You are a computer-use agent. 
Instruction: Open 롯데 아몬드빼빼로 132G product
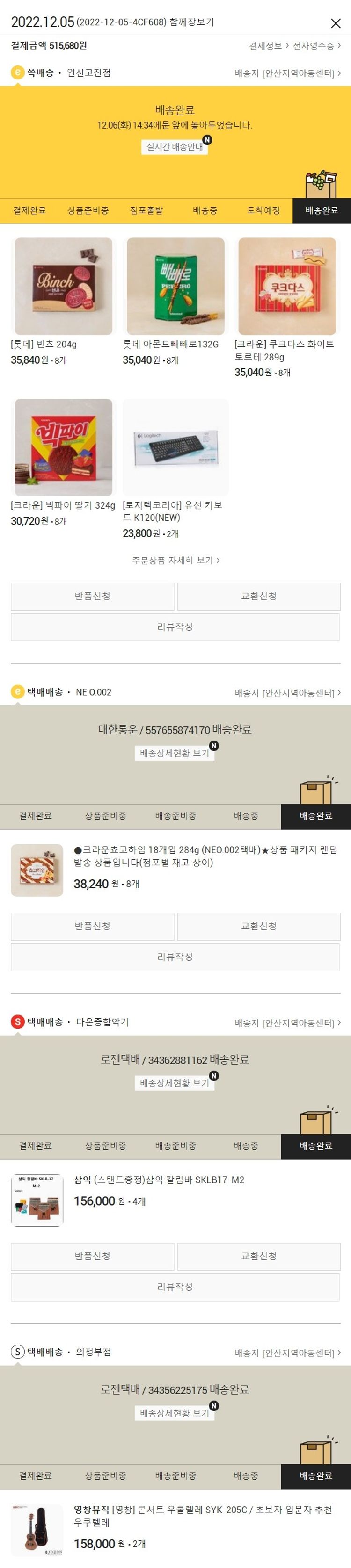pyautogui.click(x=175, y=287)
